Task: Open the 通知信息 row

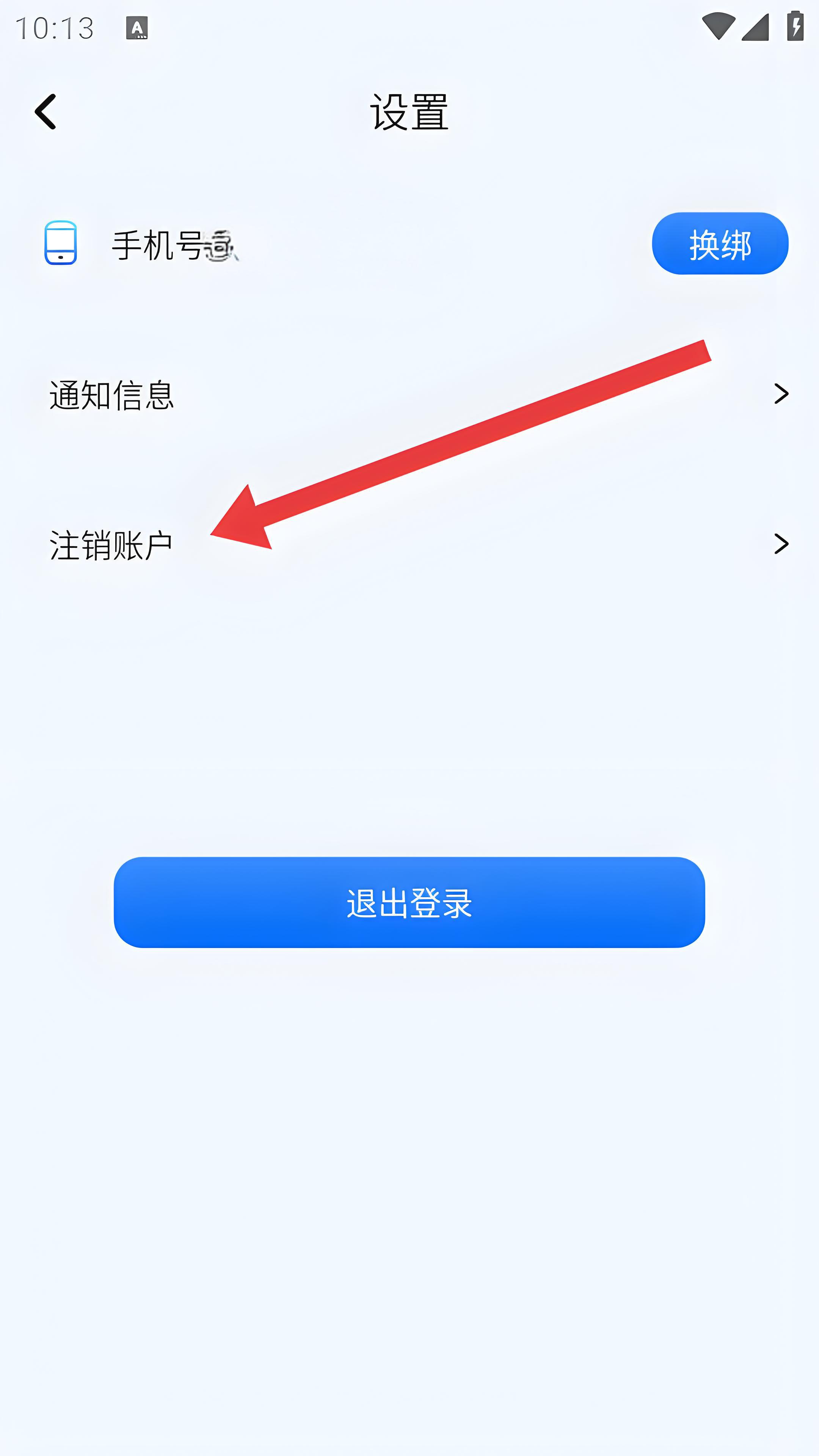Action: coord(409,394)
